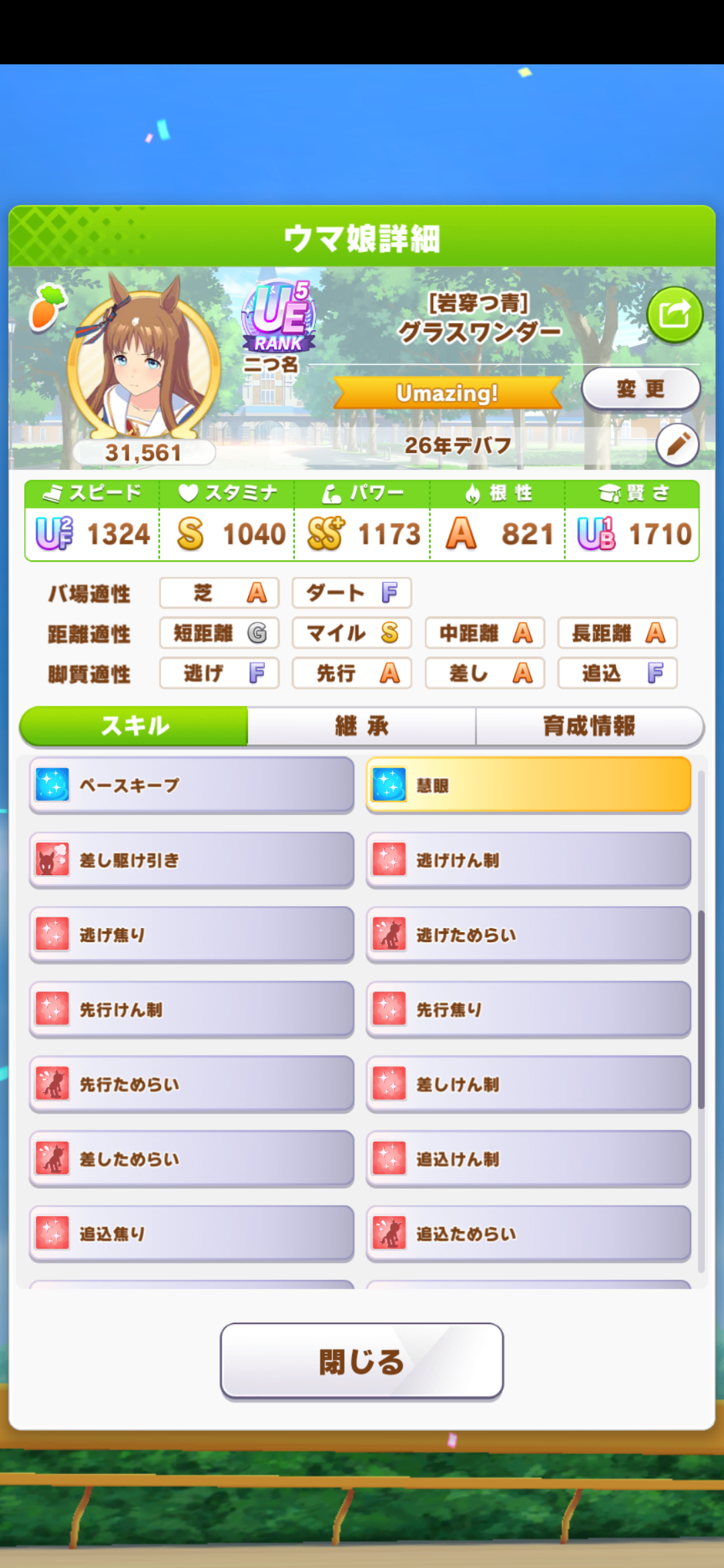Select the 差しけん制 skill
The image size is (724, 1568).
(x=528, y=1084)
